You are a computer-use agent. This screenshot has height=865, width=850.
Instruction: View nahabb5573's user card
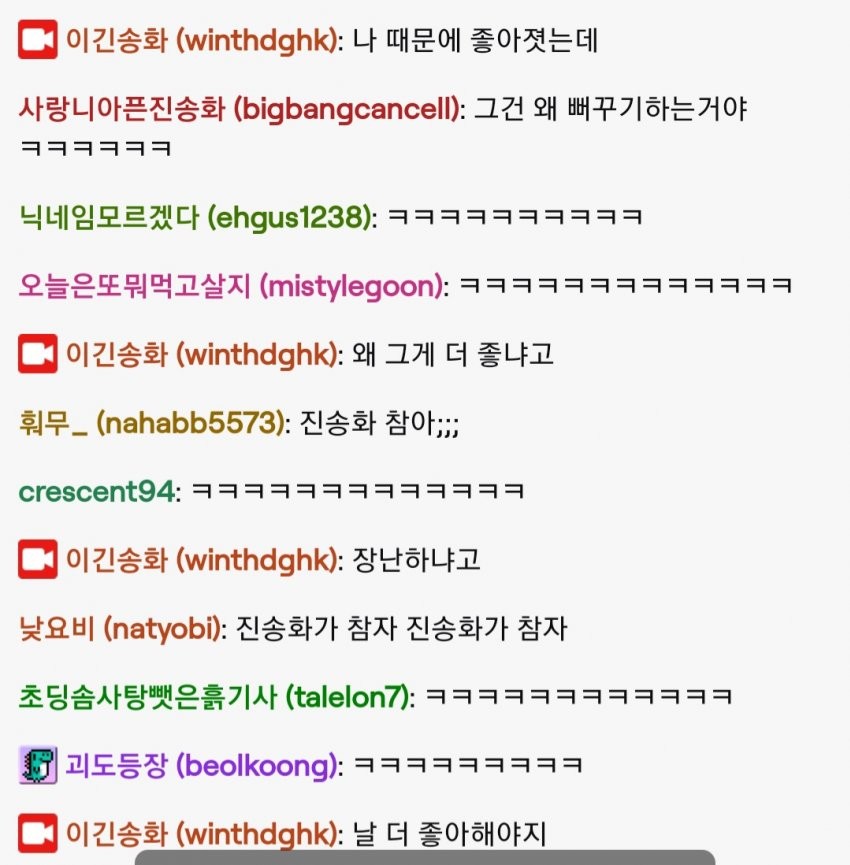click(150, 423)
